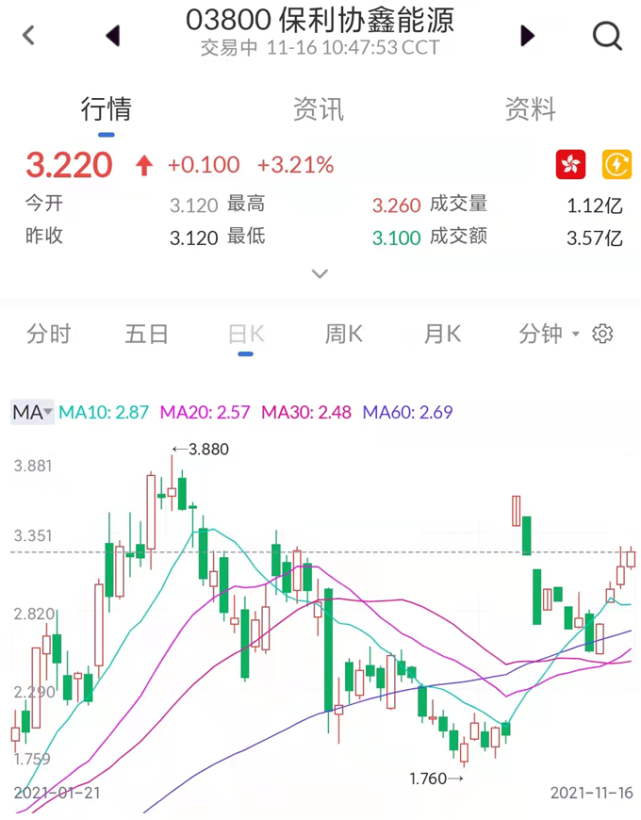
Task: Switch to the previous stock
Action: (x=113, y=36)
